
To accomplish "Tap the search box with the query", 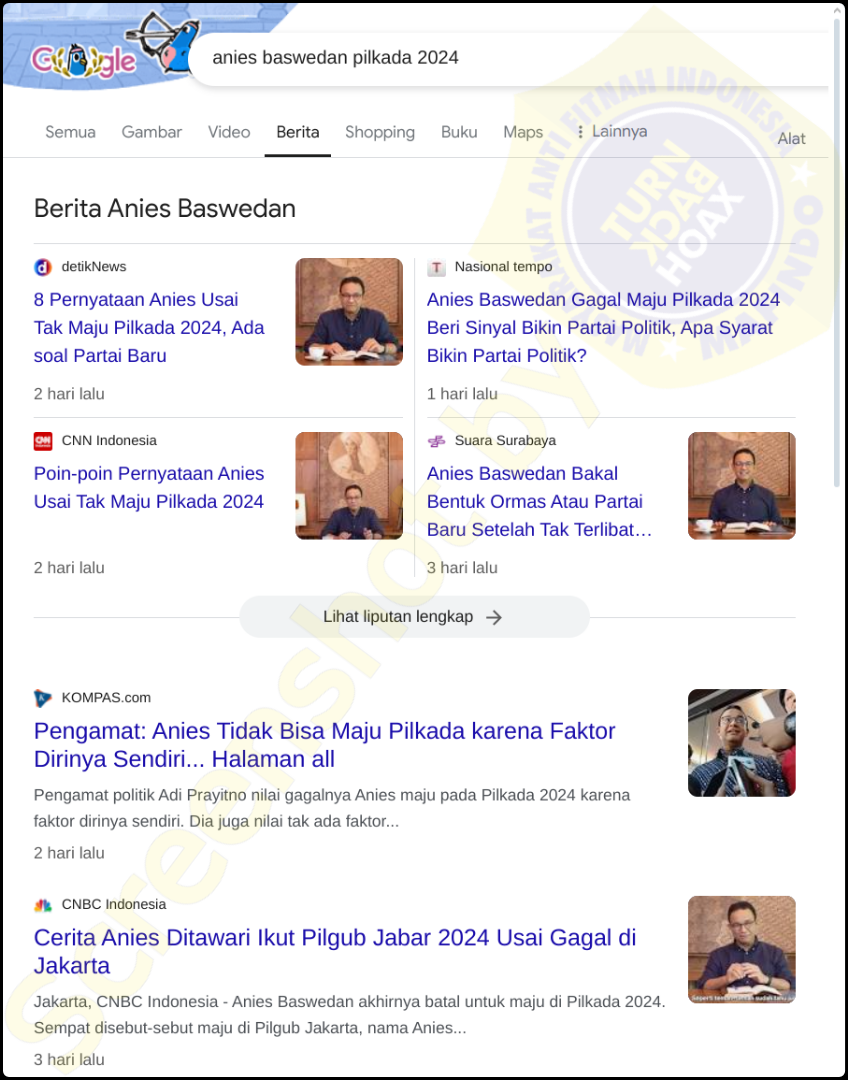I will (x=500, y=58).
